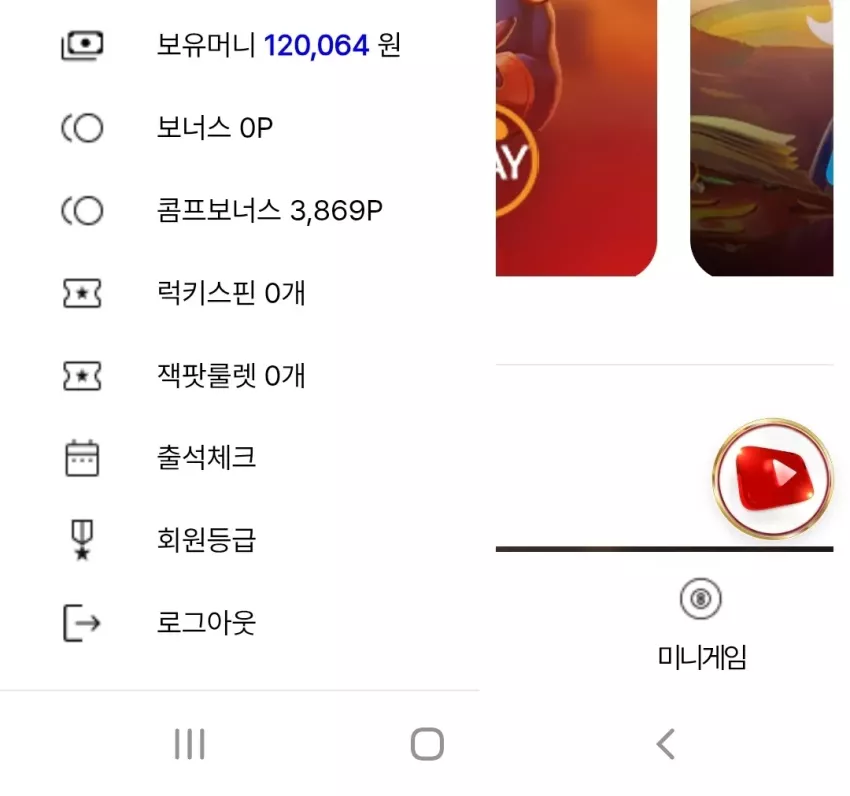
Task: Open the 보너스 0P row
Action: tap(240, 128)
